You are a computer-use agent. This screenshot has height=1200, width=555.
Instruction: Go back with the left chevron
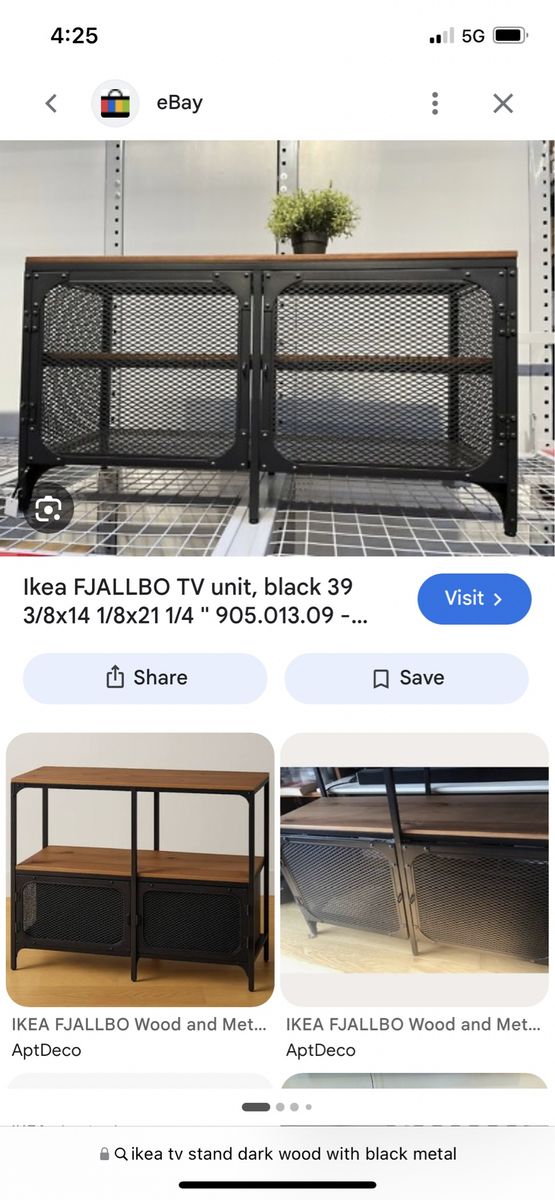[51, 103]
